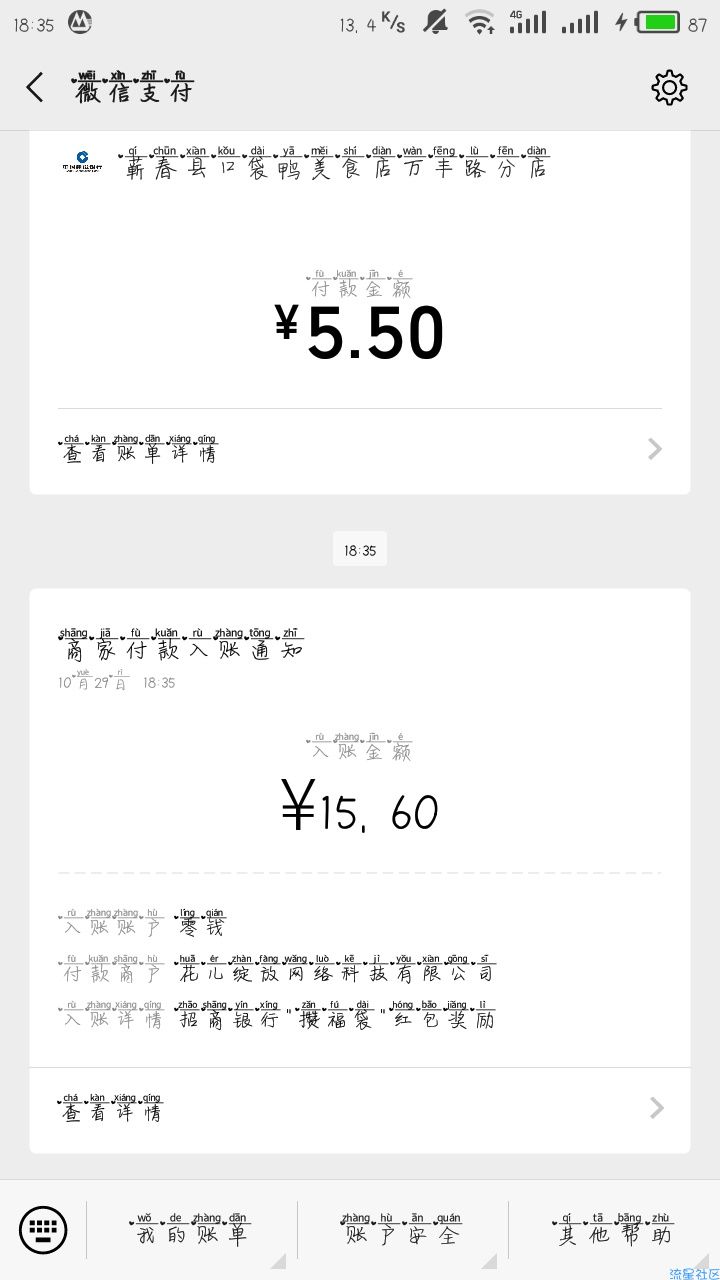Open the 其他帮助 menu
This screenshot has width=720, height=1280.
(614, 1231)
